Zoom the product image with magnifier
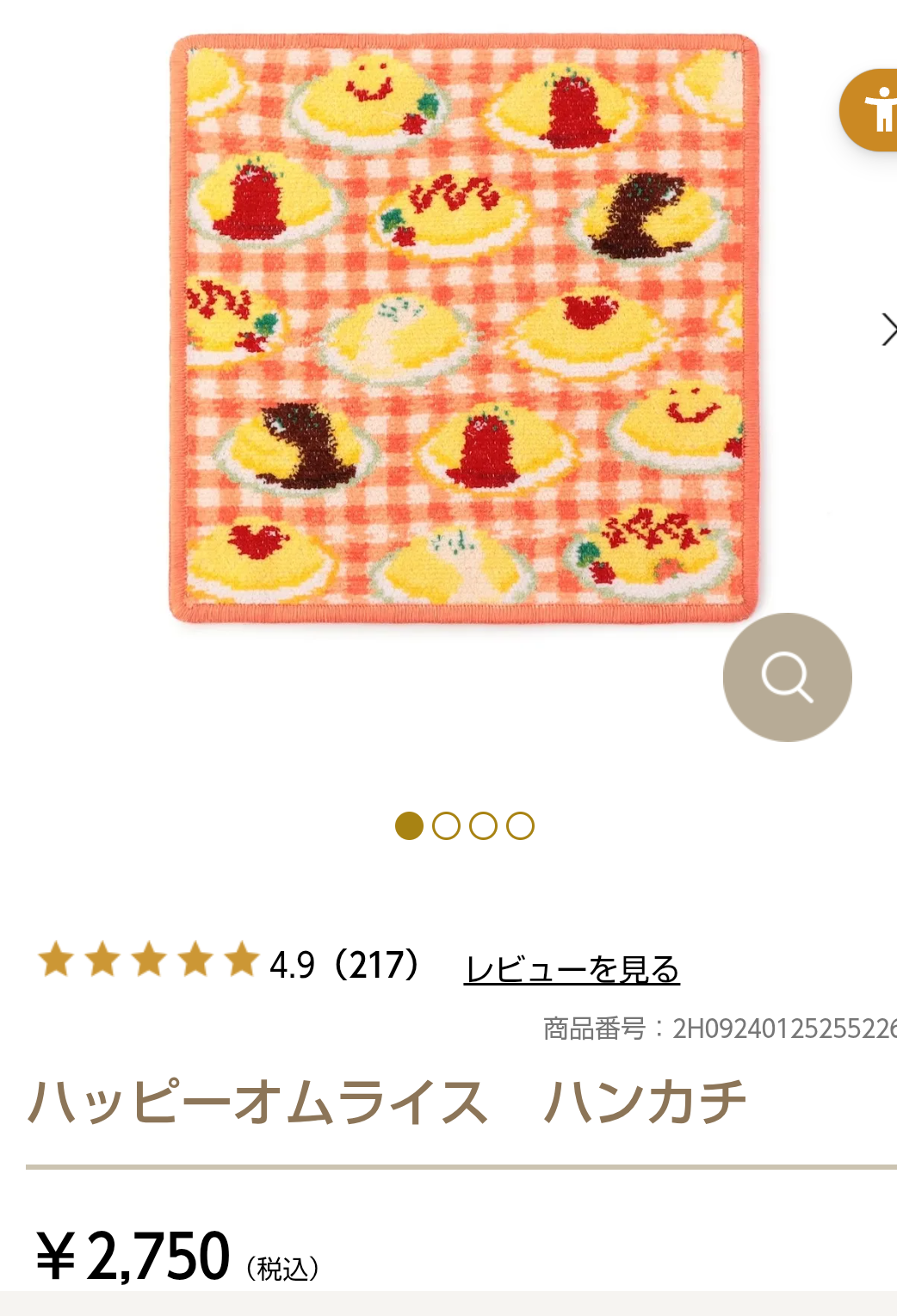This screenshot has height=1316, width=897. (x=787, y=677)
